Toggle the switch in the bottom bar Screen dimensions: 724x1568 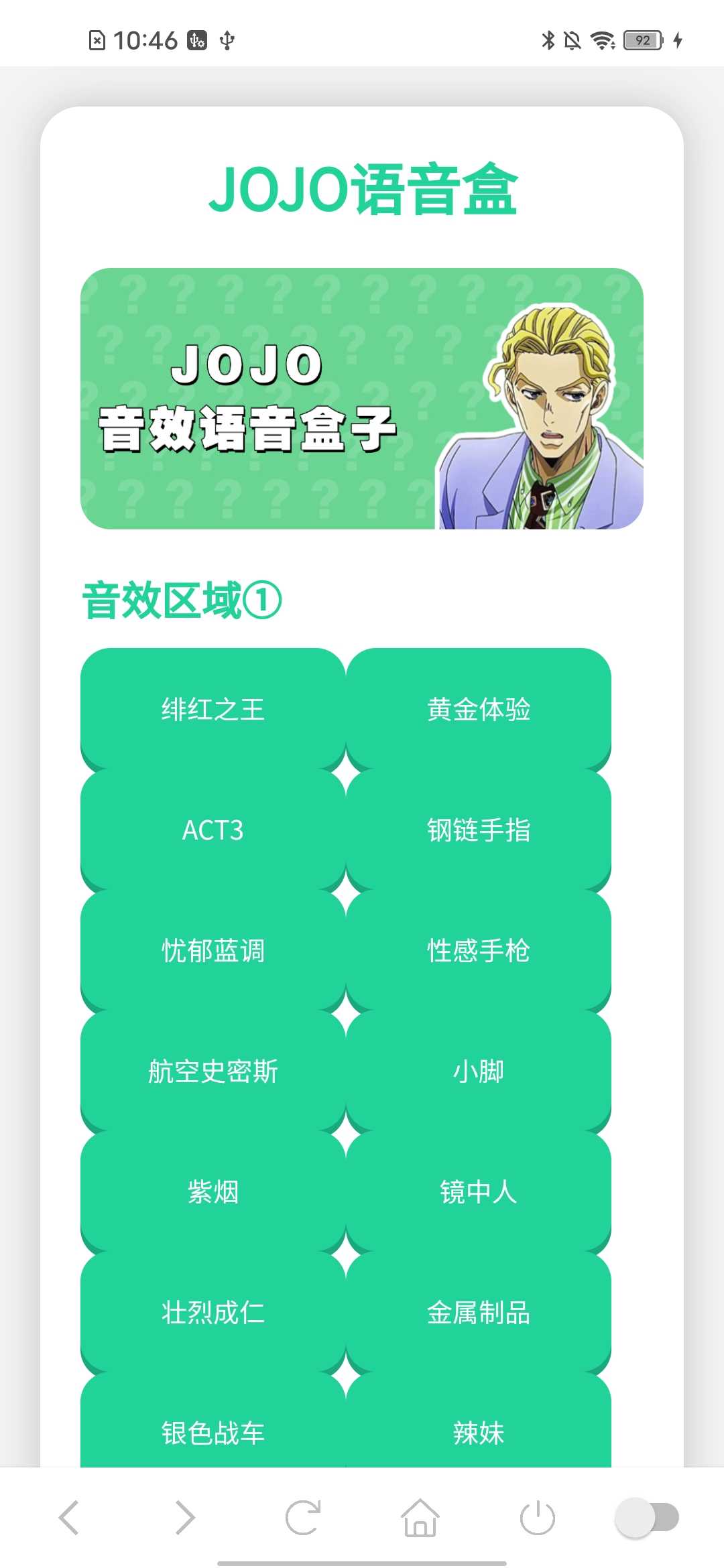coord(647,1518)
